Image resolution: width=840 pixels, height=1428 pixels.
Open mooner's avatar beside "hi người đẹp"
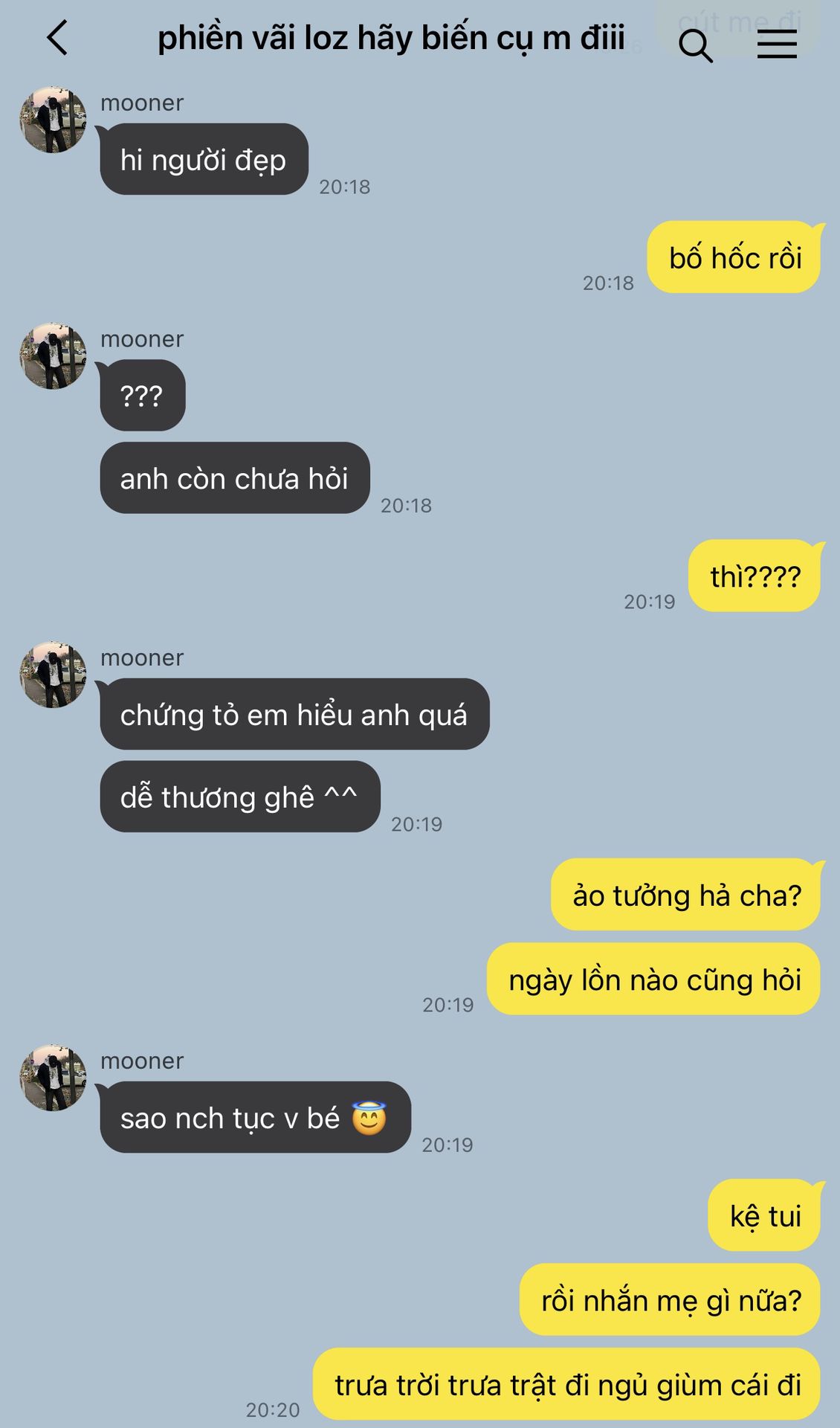click(x=53, y=120)
